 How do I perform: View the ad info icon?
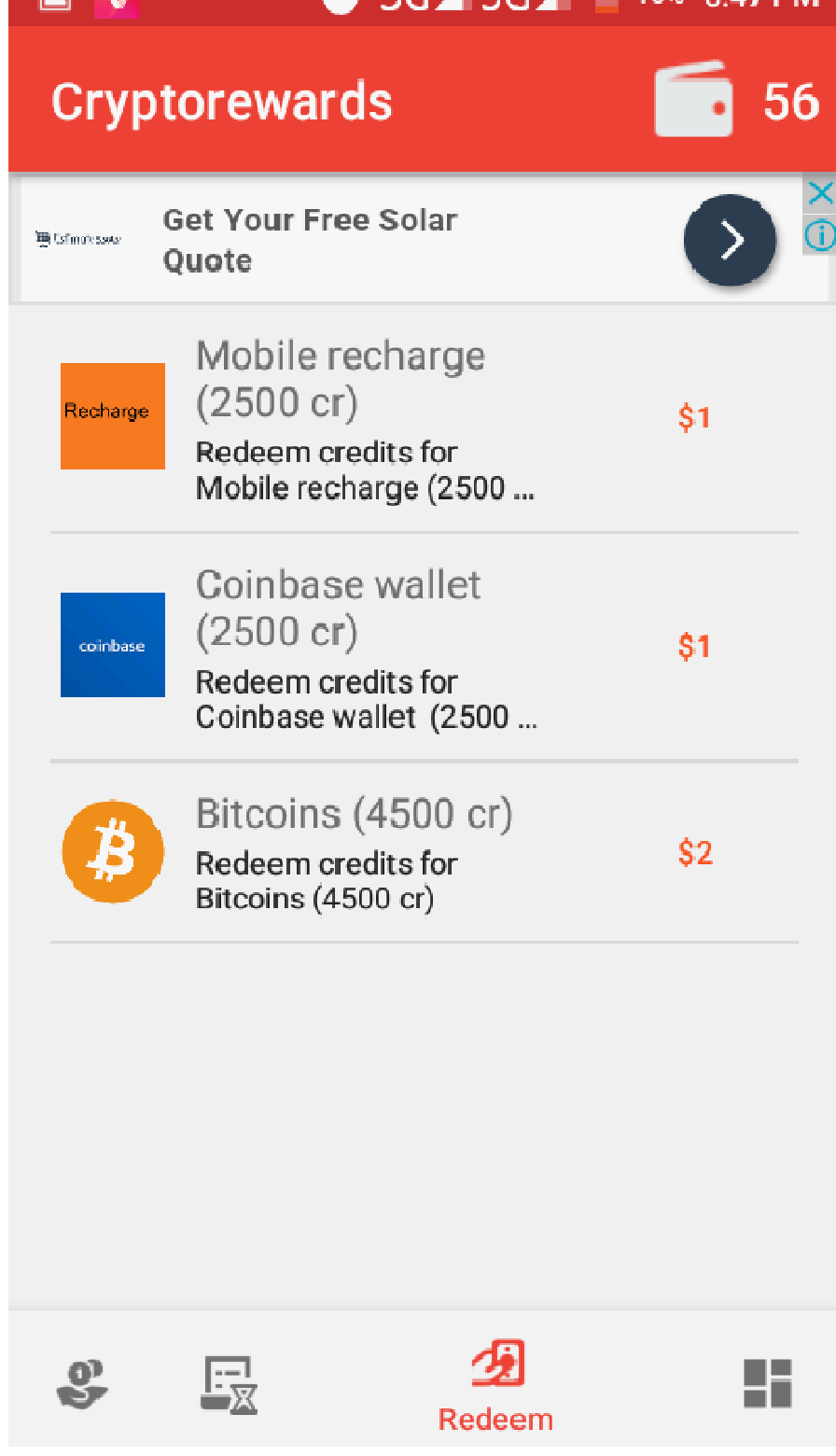(819, 235)
